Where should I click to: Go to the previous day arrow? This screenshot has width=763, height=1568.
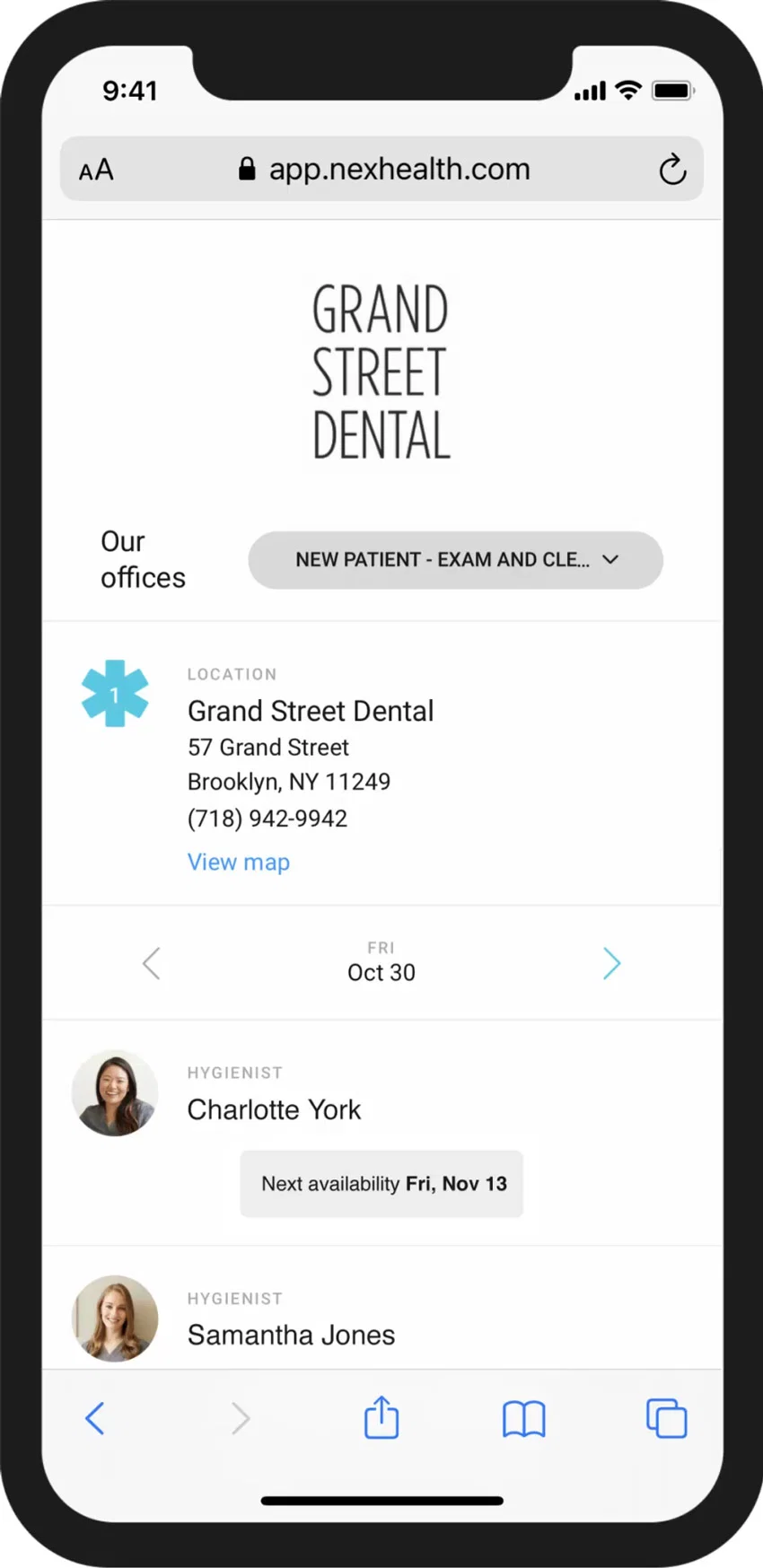pos(152,964)
